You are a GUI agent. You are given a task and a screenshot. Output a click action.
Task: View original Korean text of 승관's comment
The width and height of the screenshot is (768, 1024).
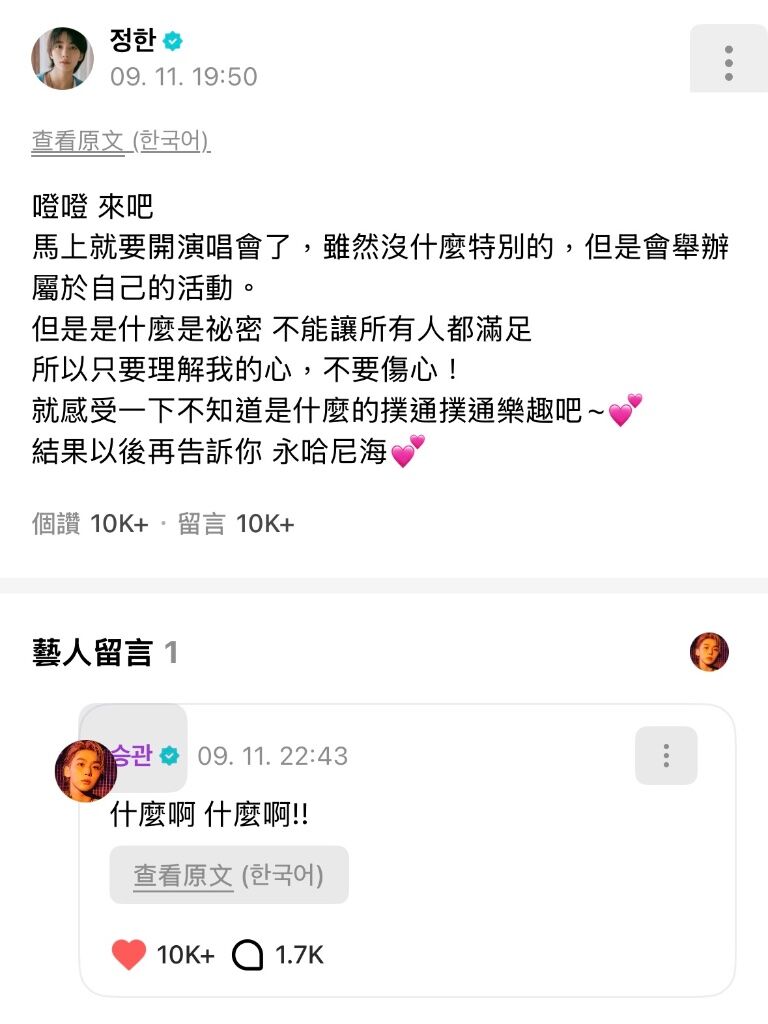tap(229, 875)
